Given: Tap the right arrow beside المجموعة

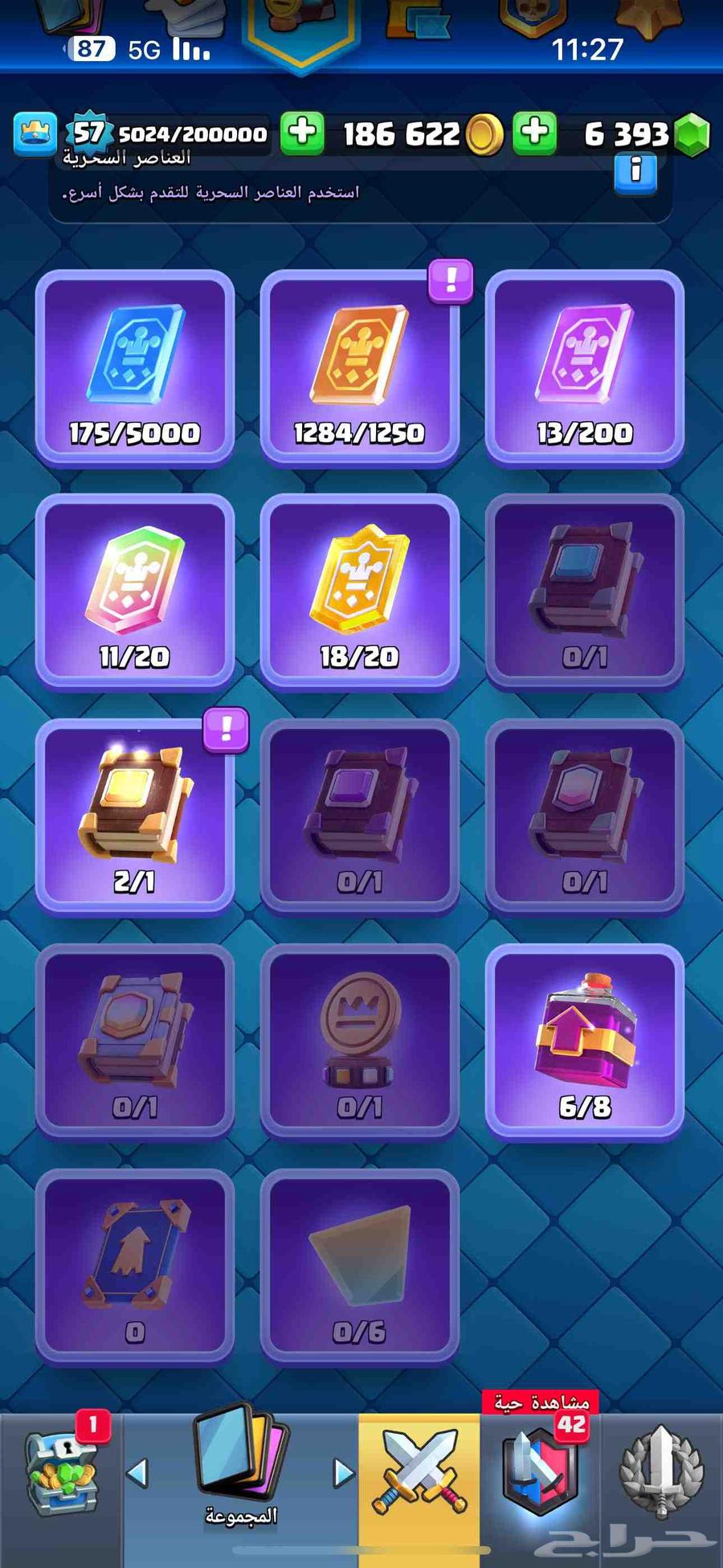Looking at the screenshot, I should (343, 1472).
